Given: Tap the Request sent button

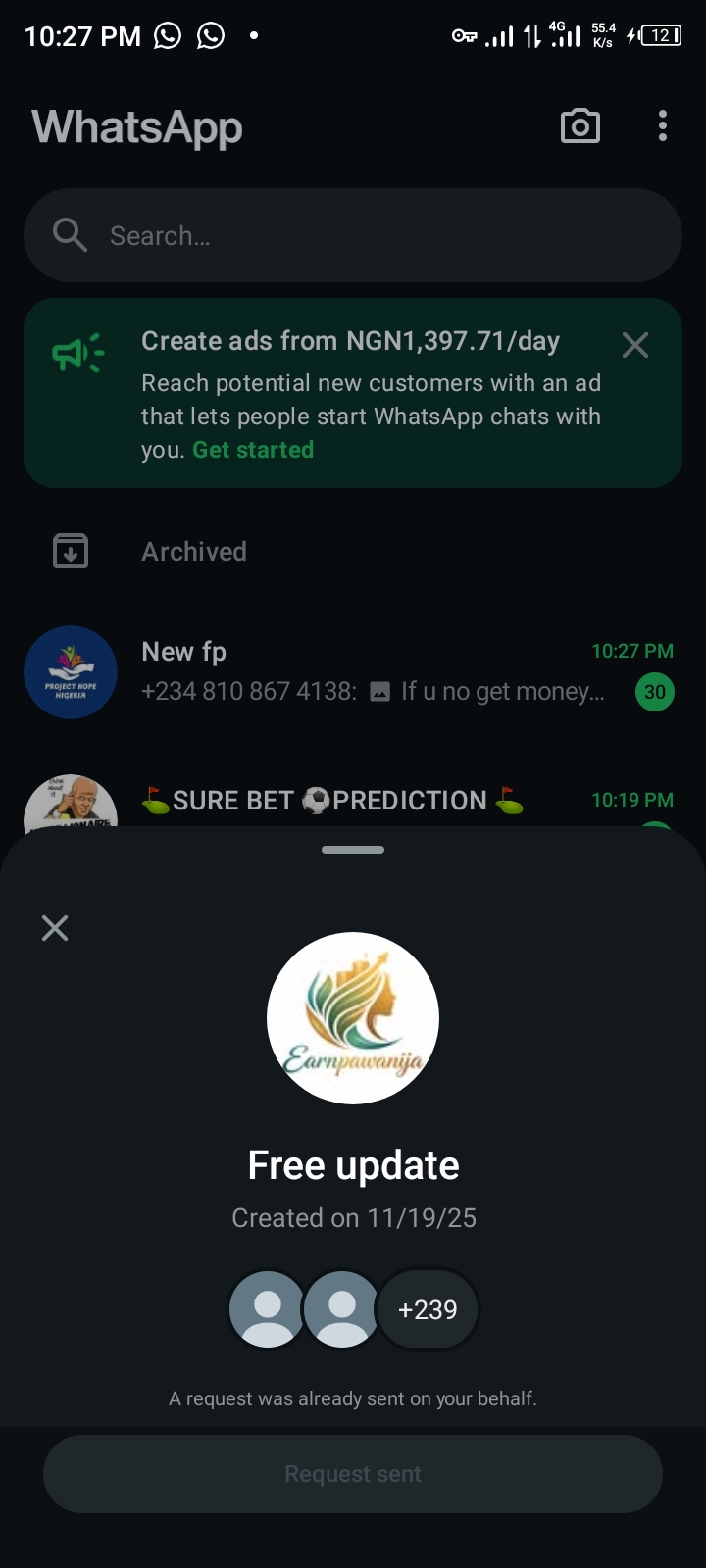Looking at the screenshot, I should click(x=353, y=1474).
